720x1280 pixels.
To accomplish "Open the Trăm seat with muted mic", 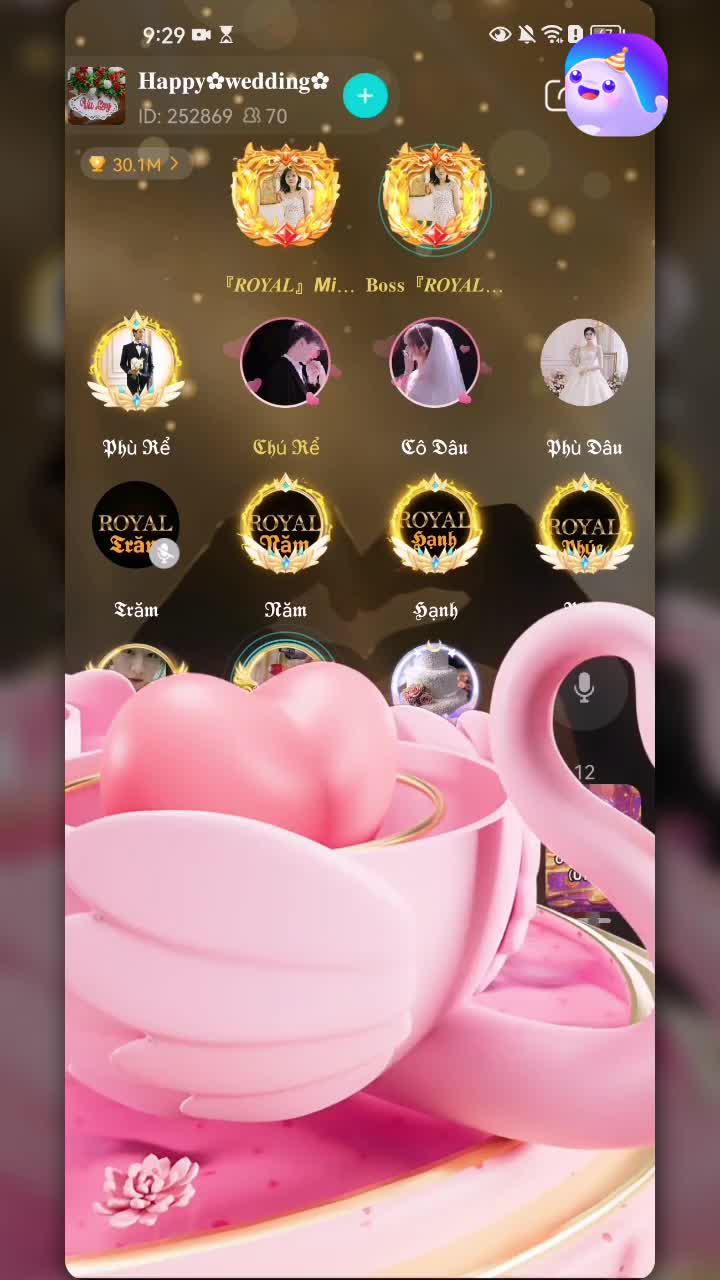I will click(135, 526).
